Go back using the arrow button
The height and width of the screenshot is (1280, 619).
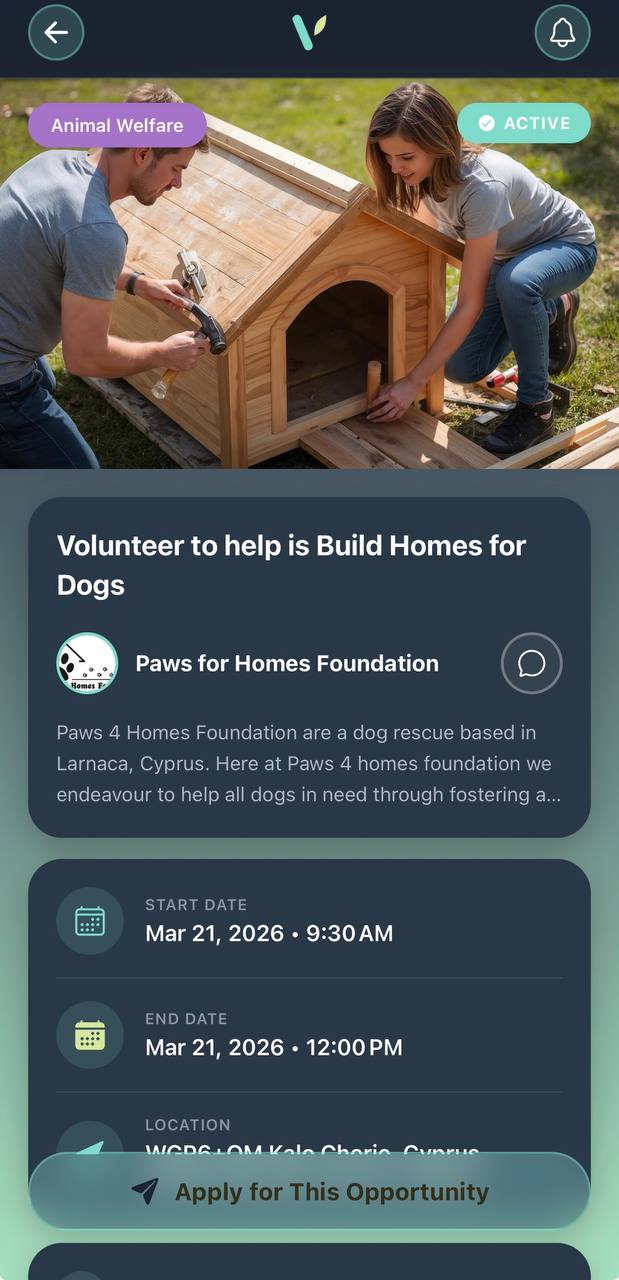[x=56, y=33]
